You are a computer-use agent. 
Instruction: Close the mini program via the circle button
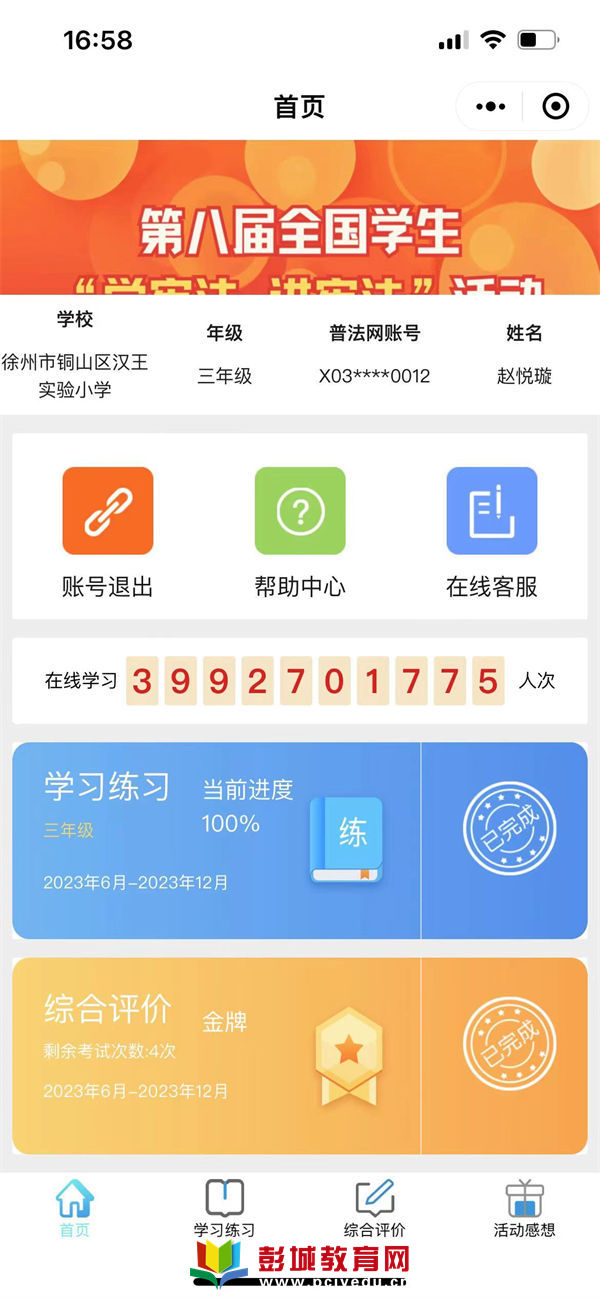coord(555,107)
